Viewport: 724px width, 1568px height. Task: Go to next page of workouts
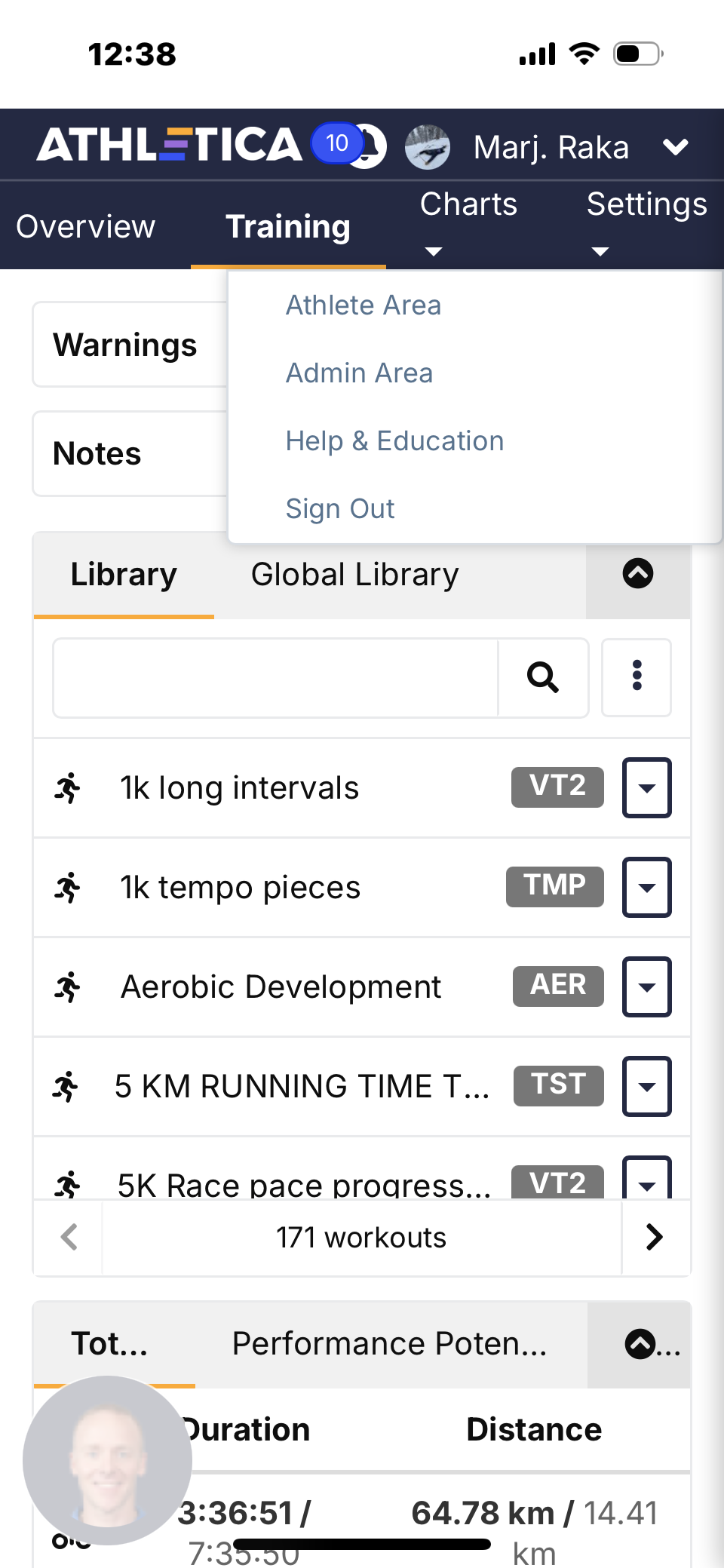click(655, 1237)
